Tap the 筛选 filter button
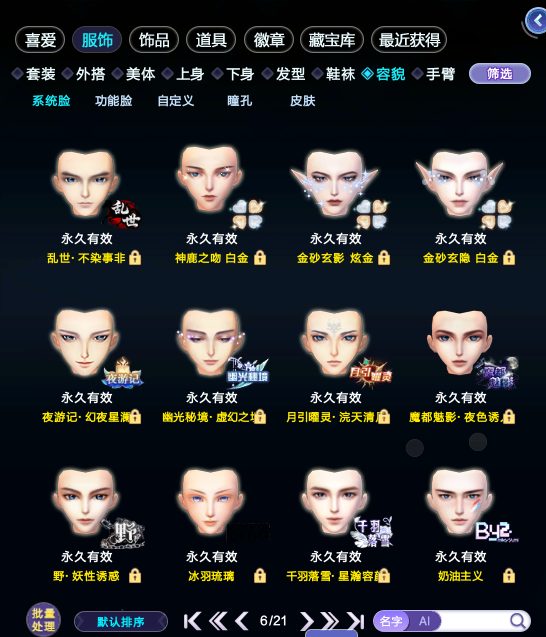This screenshot has height=637, width=546. [500, 74]
